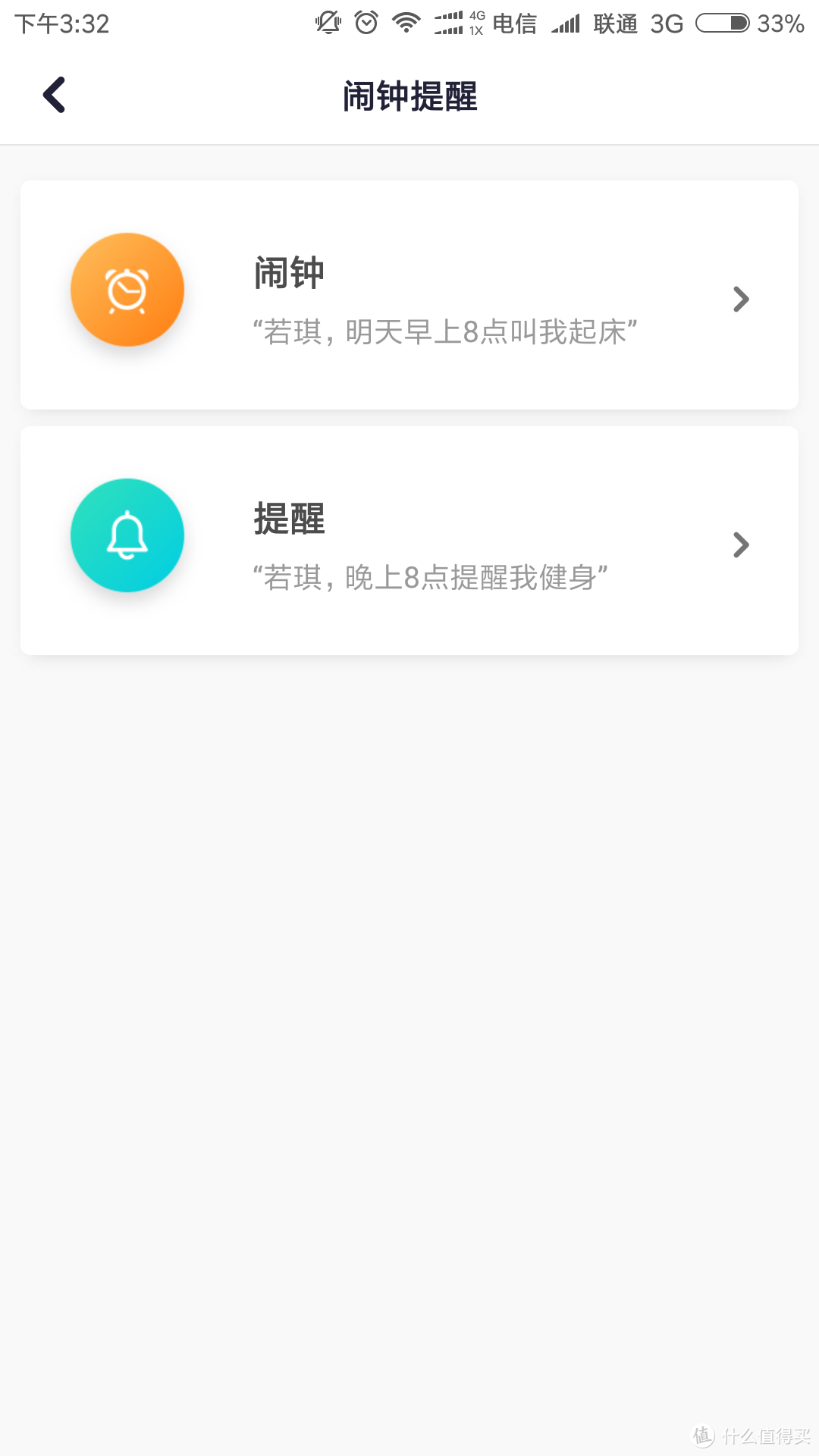This screenshot has width=819, height=1456.
Task: Tap the teal reminder bell icon
Action: coord(127,535)
